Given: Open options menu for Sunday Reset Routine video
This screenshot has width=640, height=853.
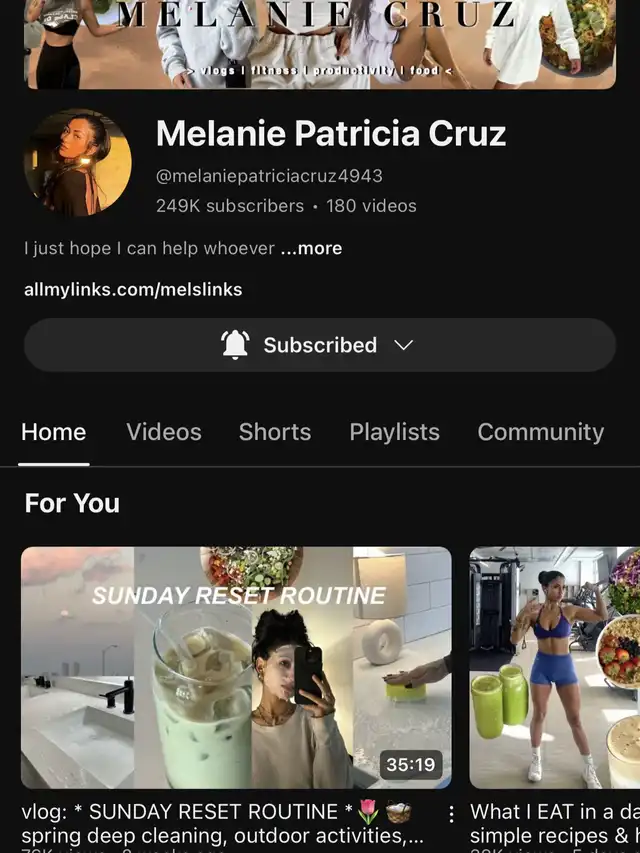Looking at the screenshot, I should (451, 814).
